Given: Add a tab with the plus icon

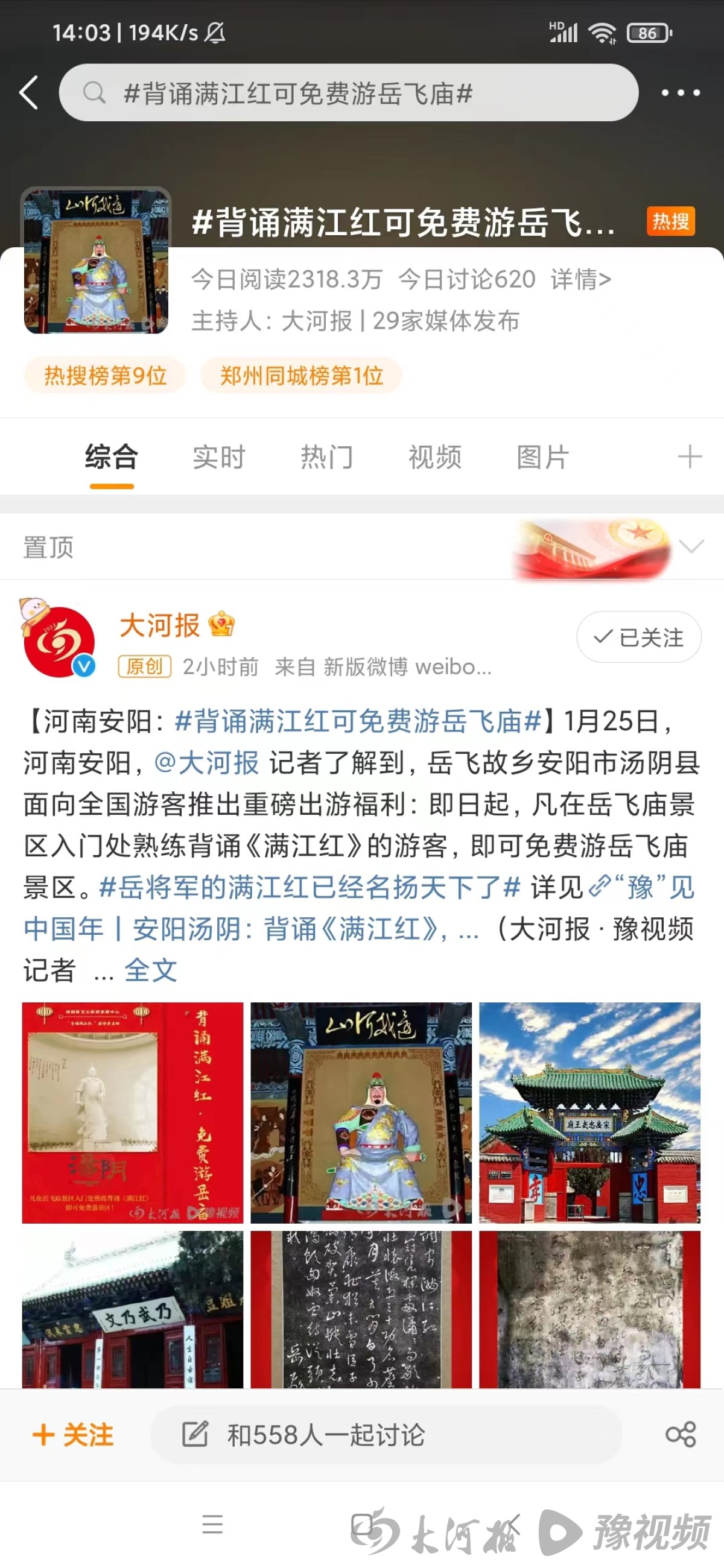Looking at the screenshot, I should click(689, 457).
